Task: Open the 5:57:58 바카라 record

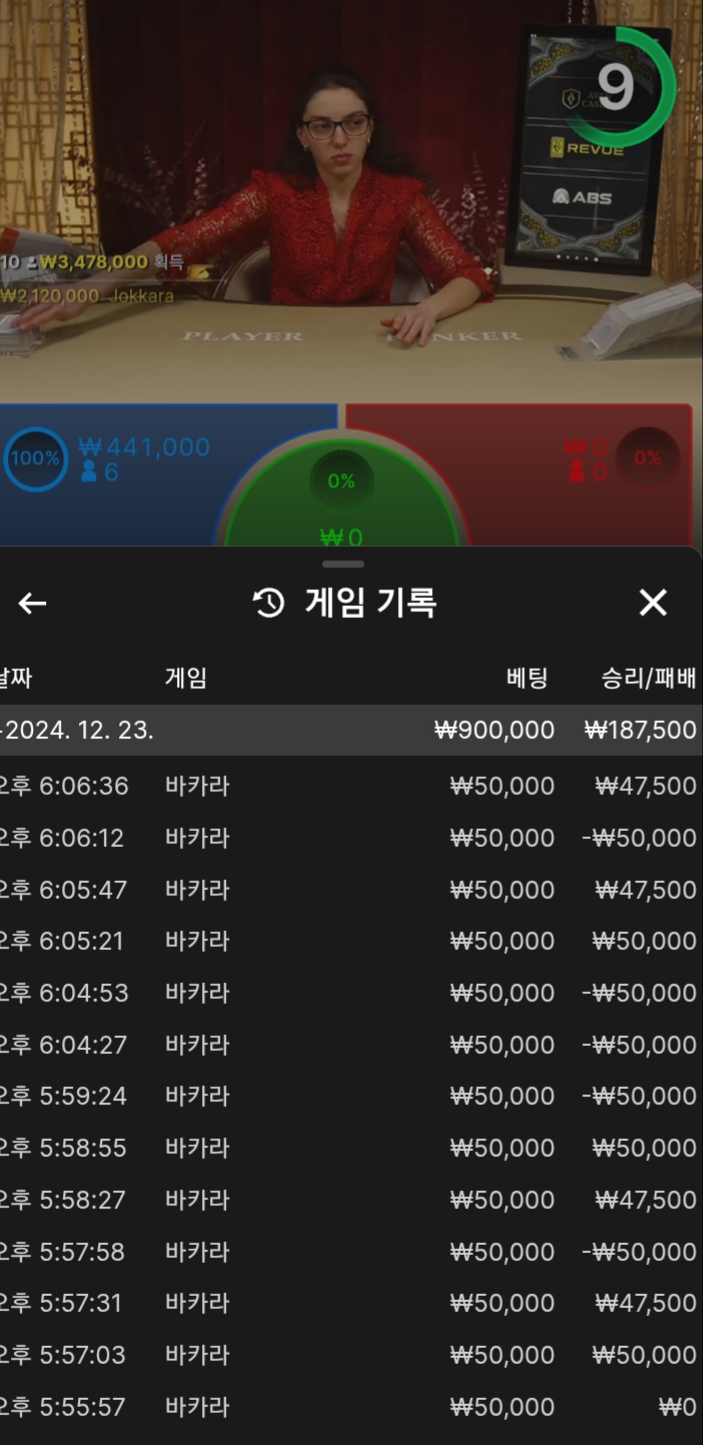Action: click(x=350, y=1252)
